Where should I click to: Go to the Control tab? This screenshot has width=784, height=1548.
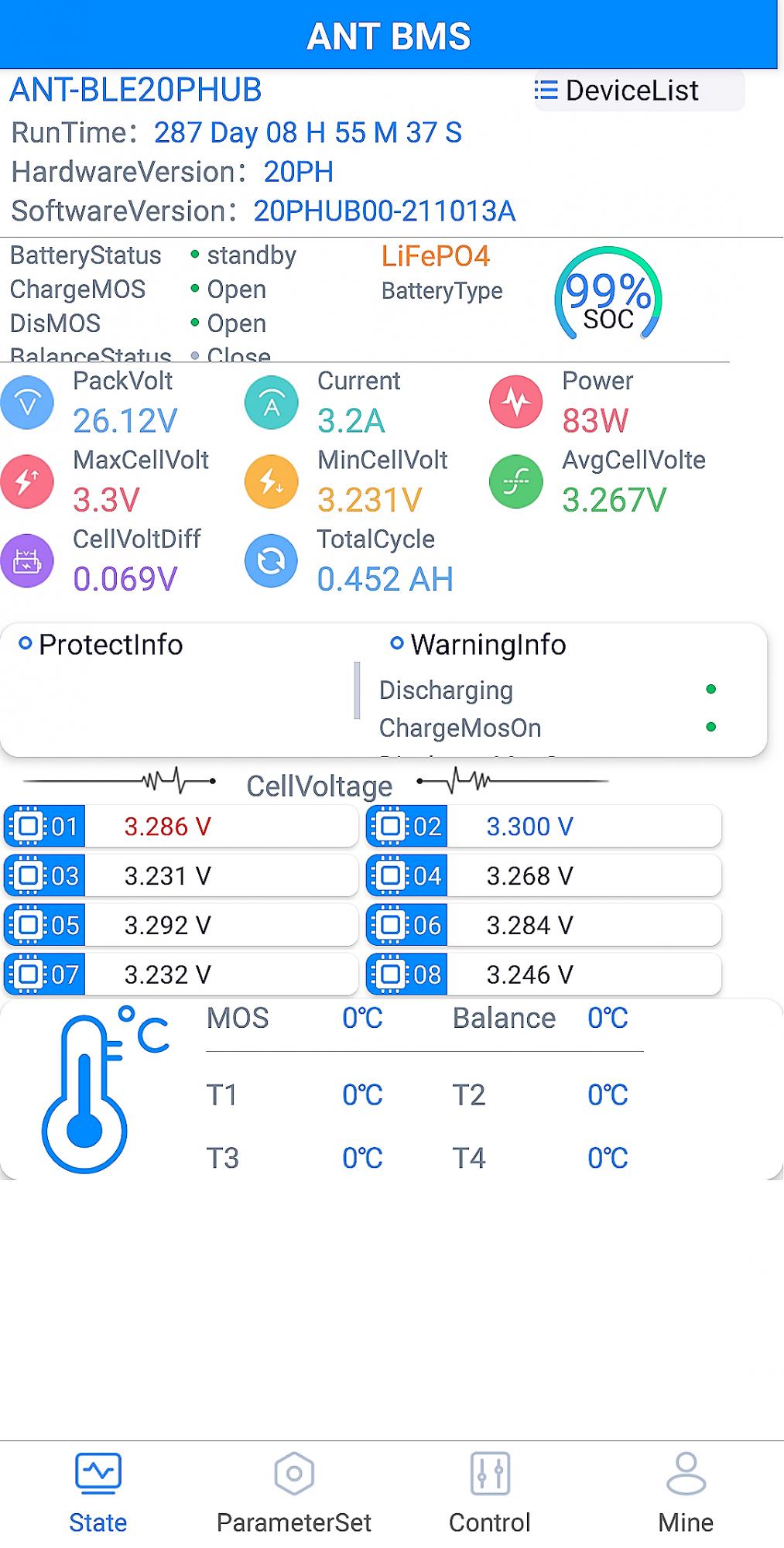[490, 1494]
